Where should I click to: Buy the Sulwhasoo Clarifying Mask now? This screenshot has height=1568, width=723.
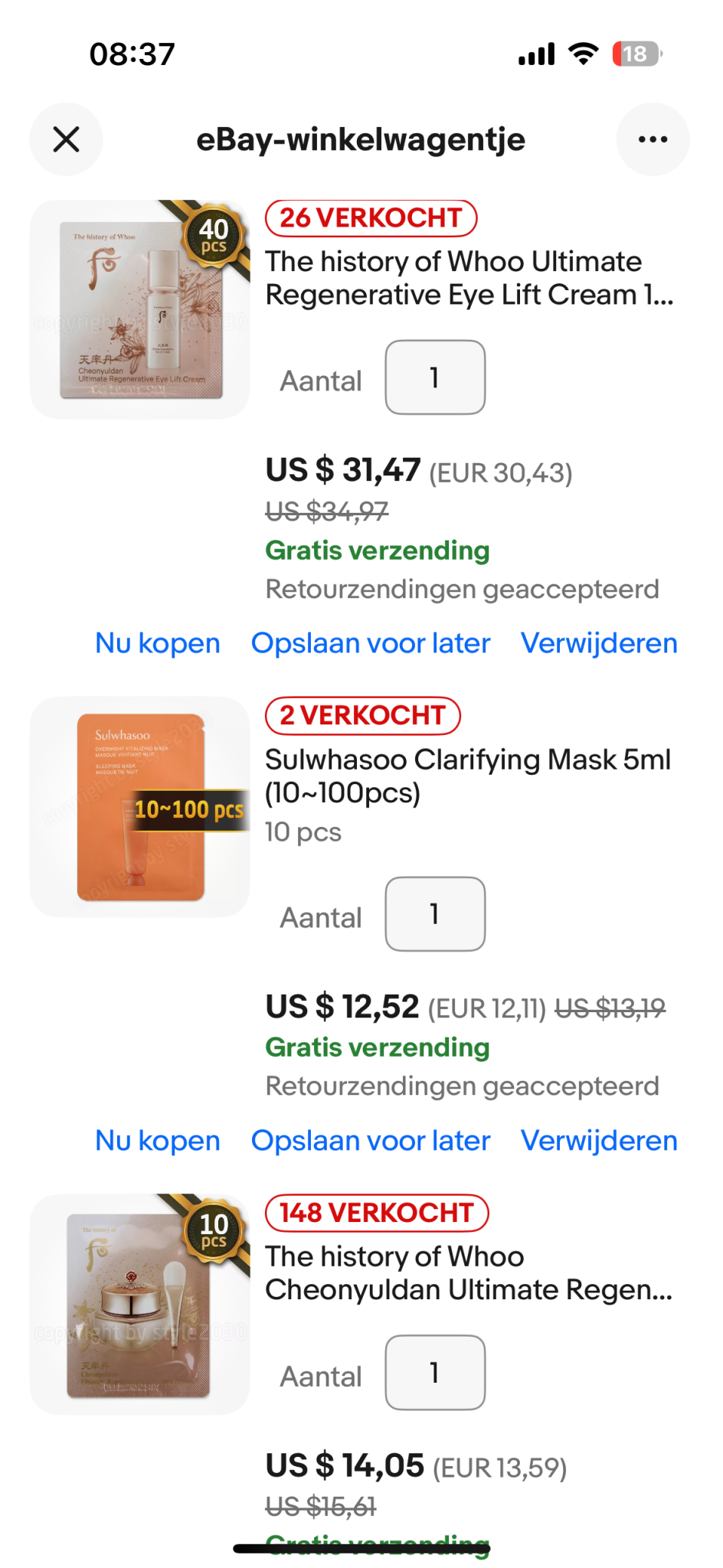158,1141
